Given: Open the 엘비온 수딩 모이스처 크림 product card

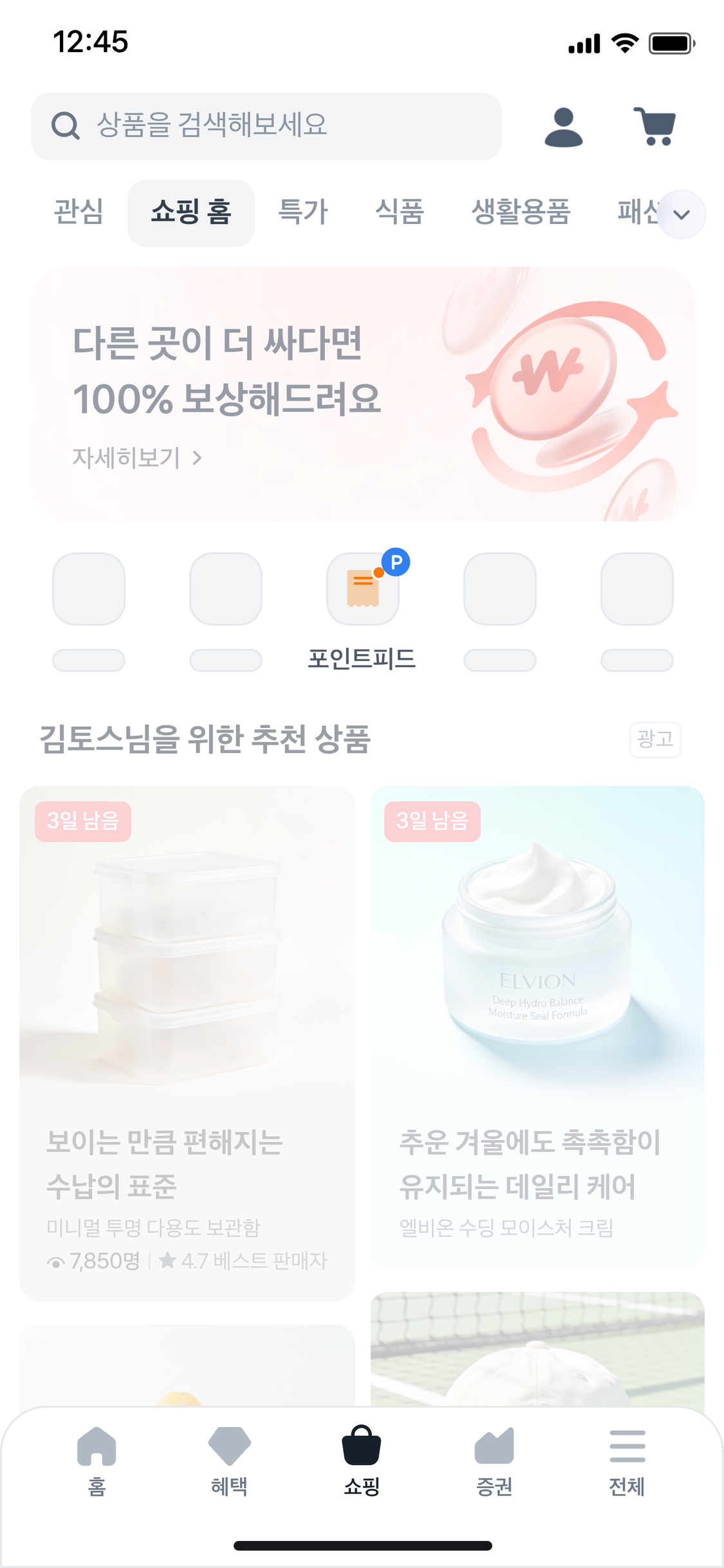Looking at the screenshot, I should 537,1027.
